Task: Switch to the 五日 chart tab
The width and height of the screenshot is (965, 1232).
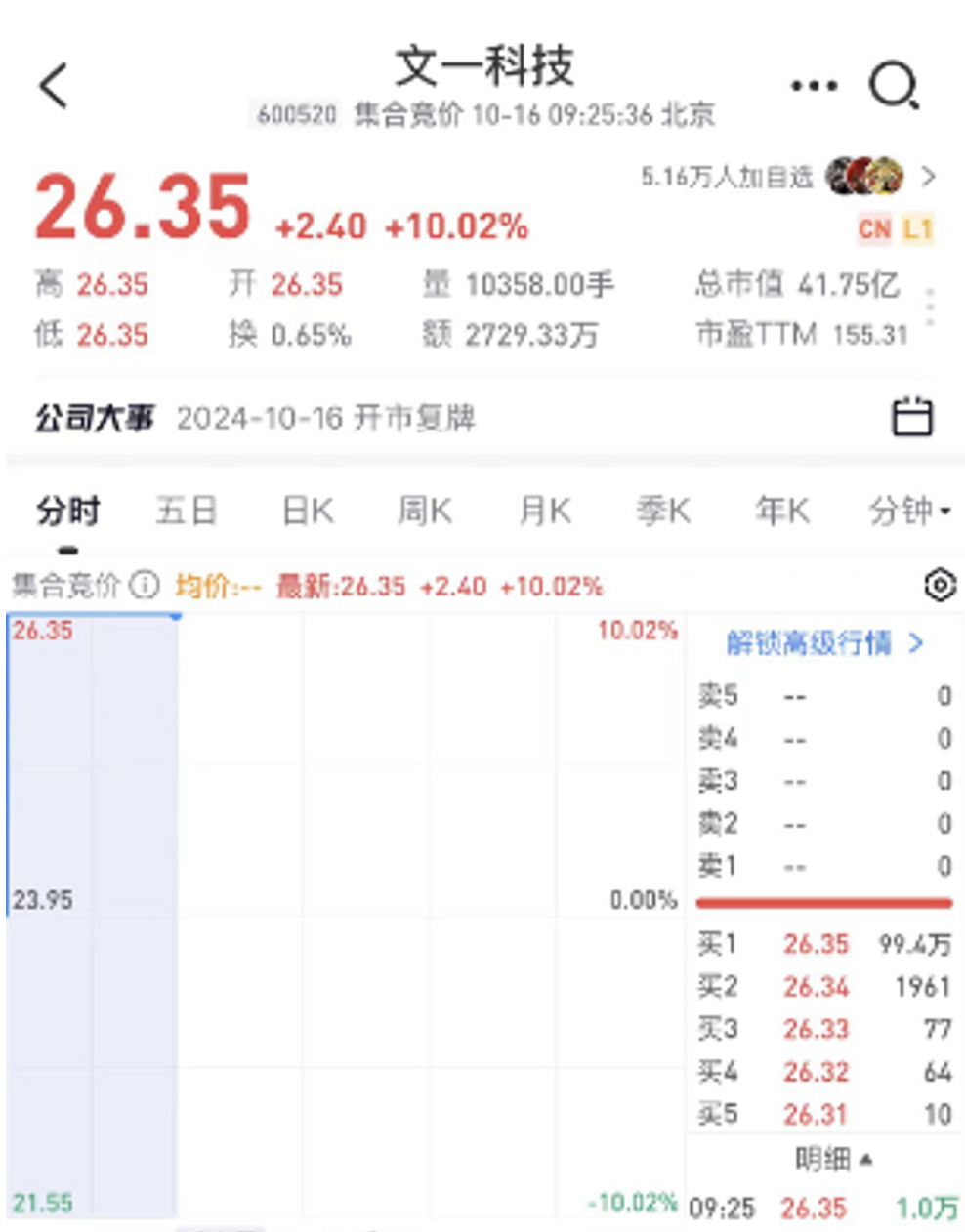Action: (186, 511)
